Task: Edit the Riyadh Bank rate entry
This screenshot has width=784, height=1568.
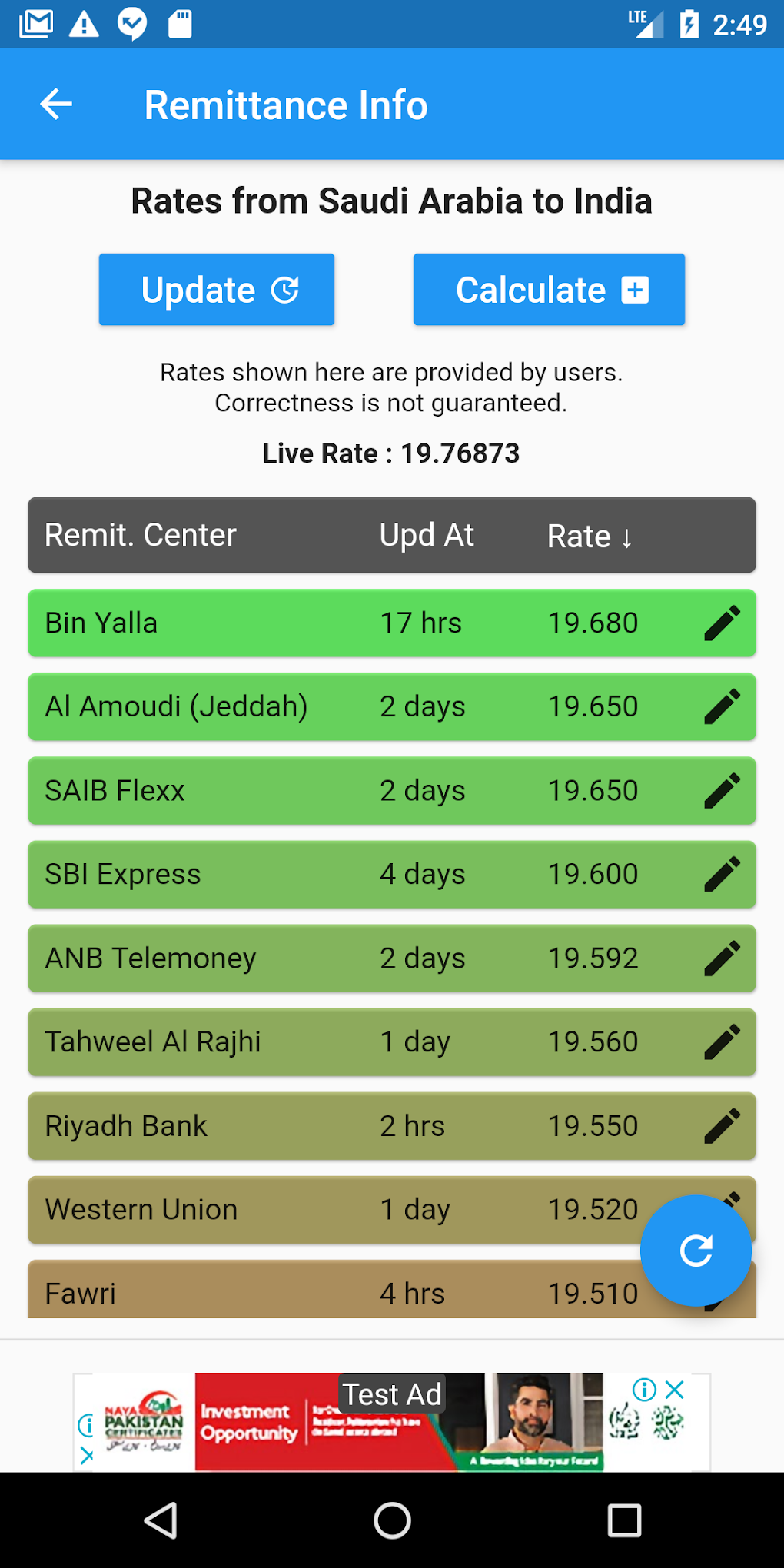Action: tap(723, 1126)
